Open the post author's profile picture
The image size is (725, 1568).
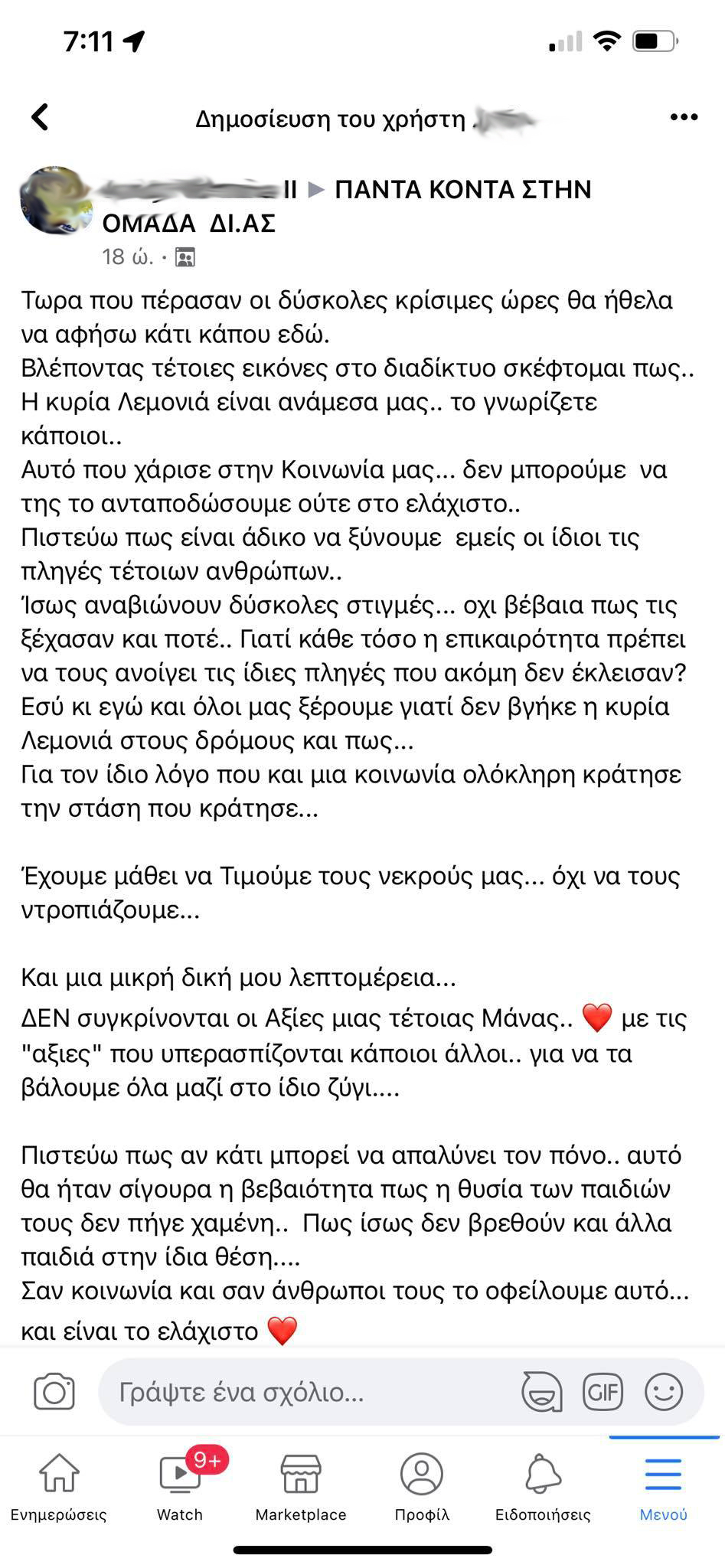55,201
